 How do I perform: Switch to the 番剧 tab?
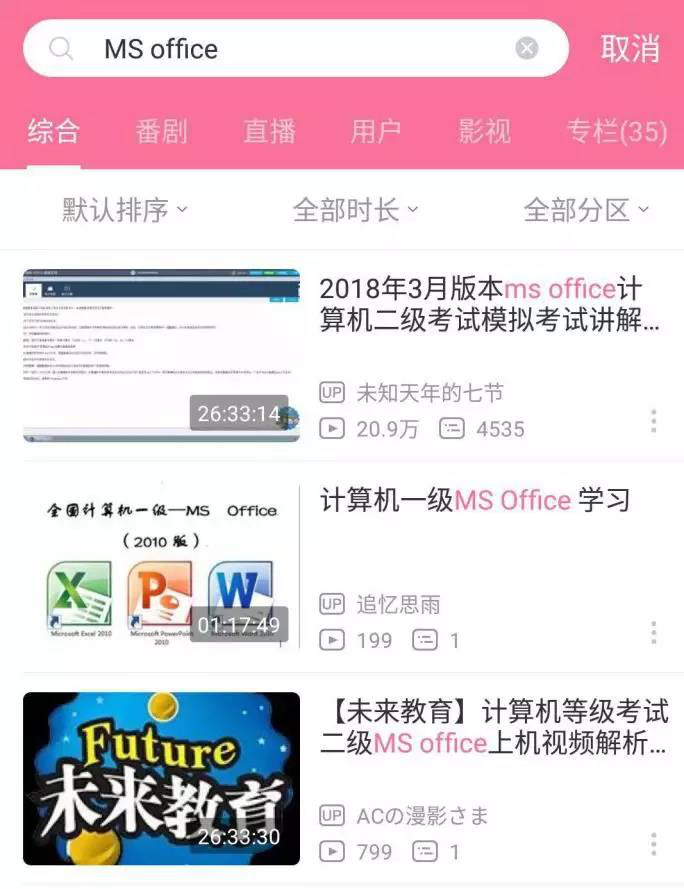tap(161, 131)
